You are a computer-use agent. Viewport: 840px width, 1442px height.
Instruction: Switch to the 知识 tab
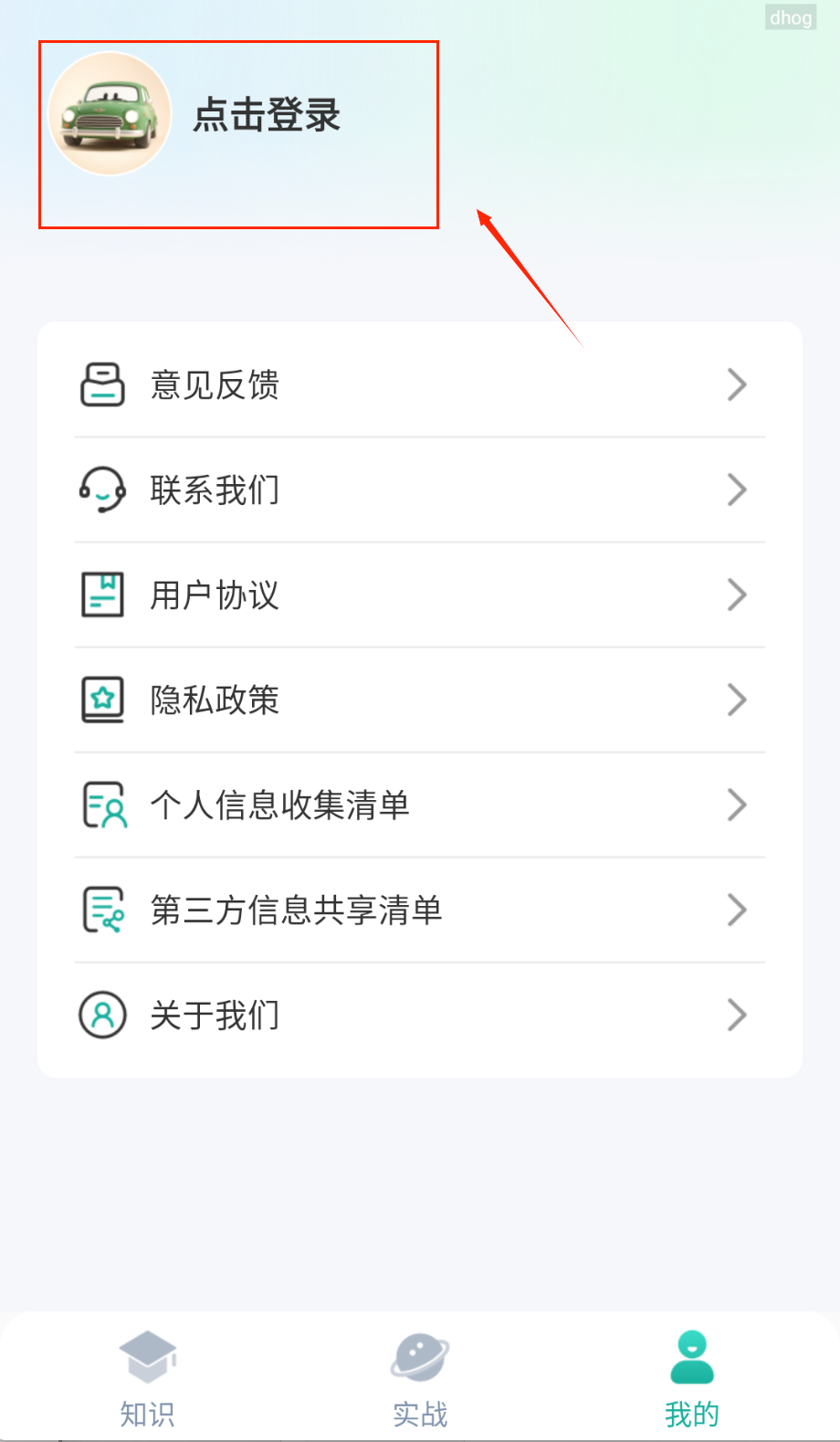(147, 1378)
